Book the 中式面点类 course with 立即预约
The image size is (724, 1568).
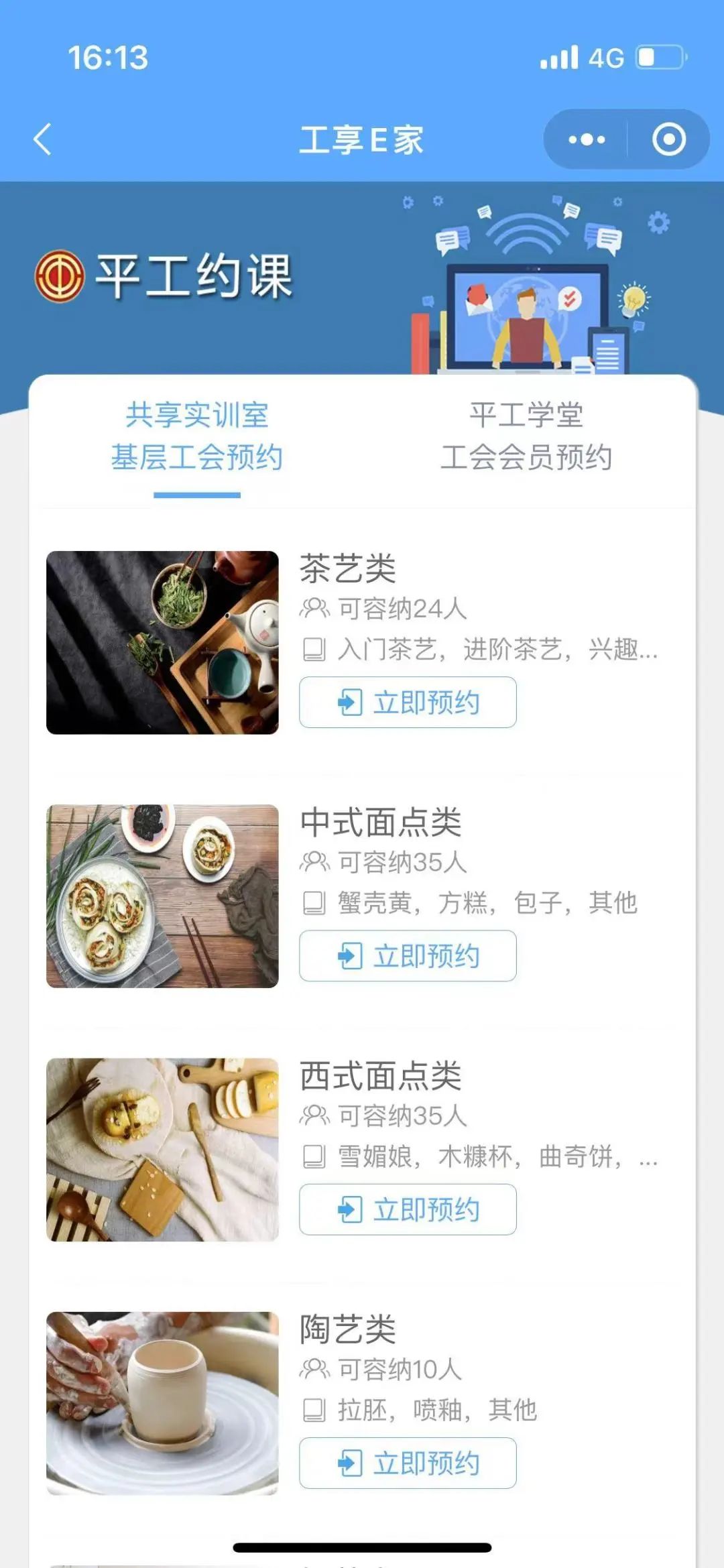pos(408,955)
